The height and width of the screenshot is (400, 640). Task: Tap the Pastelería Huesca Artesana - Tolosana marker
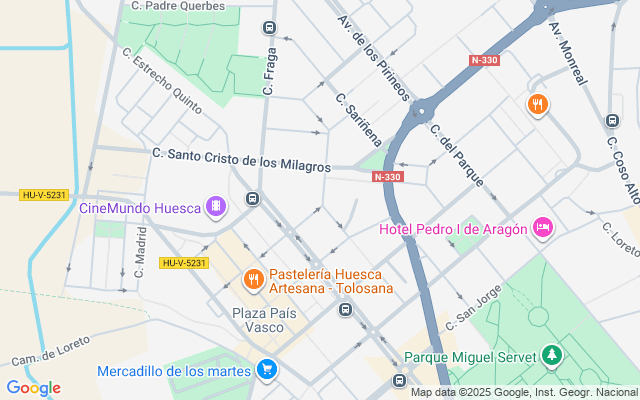(x=252, y=280)
